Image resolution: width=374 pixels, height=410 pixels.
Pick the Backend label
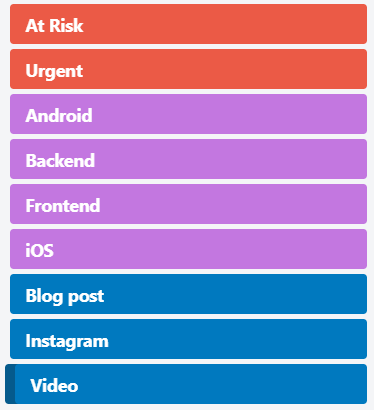(x=188, y=159)
